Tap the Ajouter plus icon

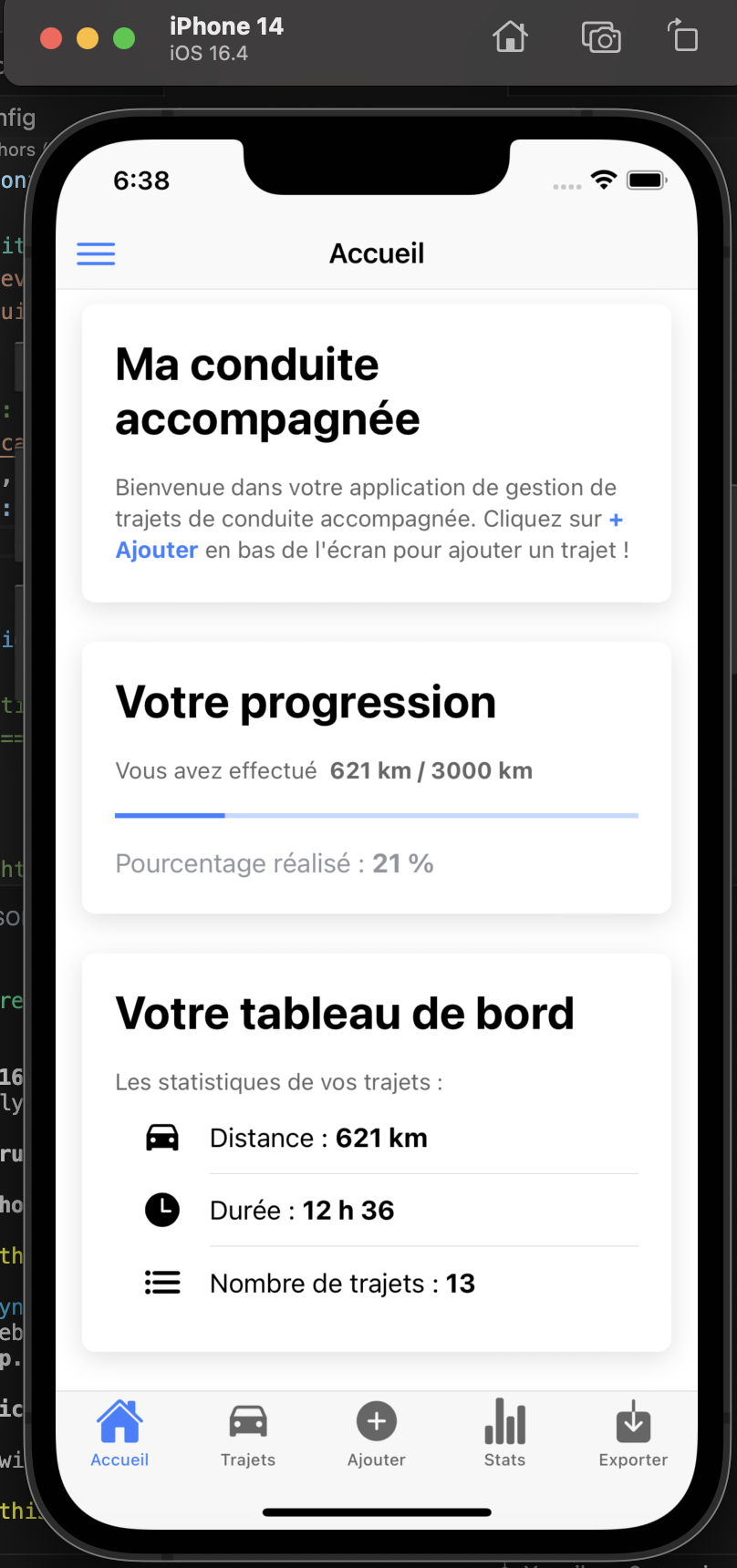click(x=376, y=1418)
